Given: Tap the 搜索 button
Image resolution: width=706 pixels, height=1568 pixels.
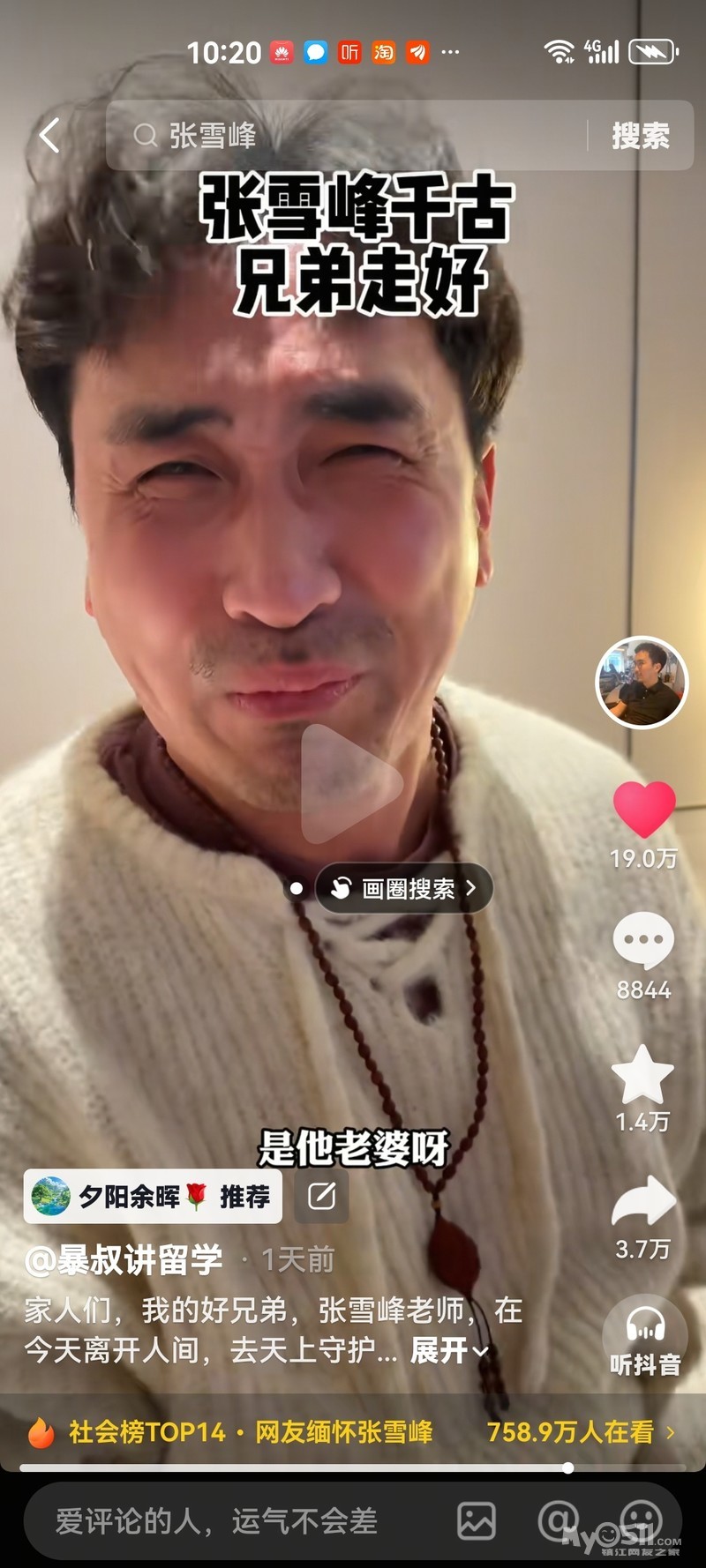Looking at the screenshot, I should tap(641, 136).
